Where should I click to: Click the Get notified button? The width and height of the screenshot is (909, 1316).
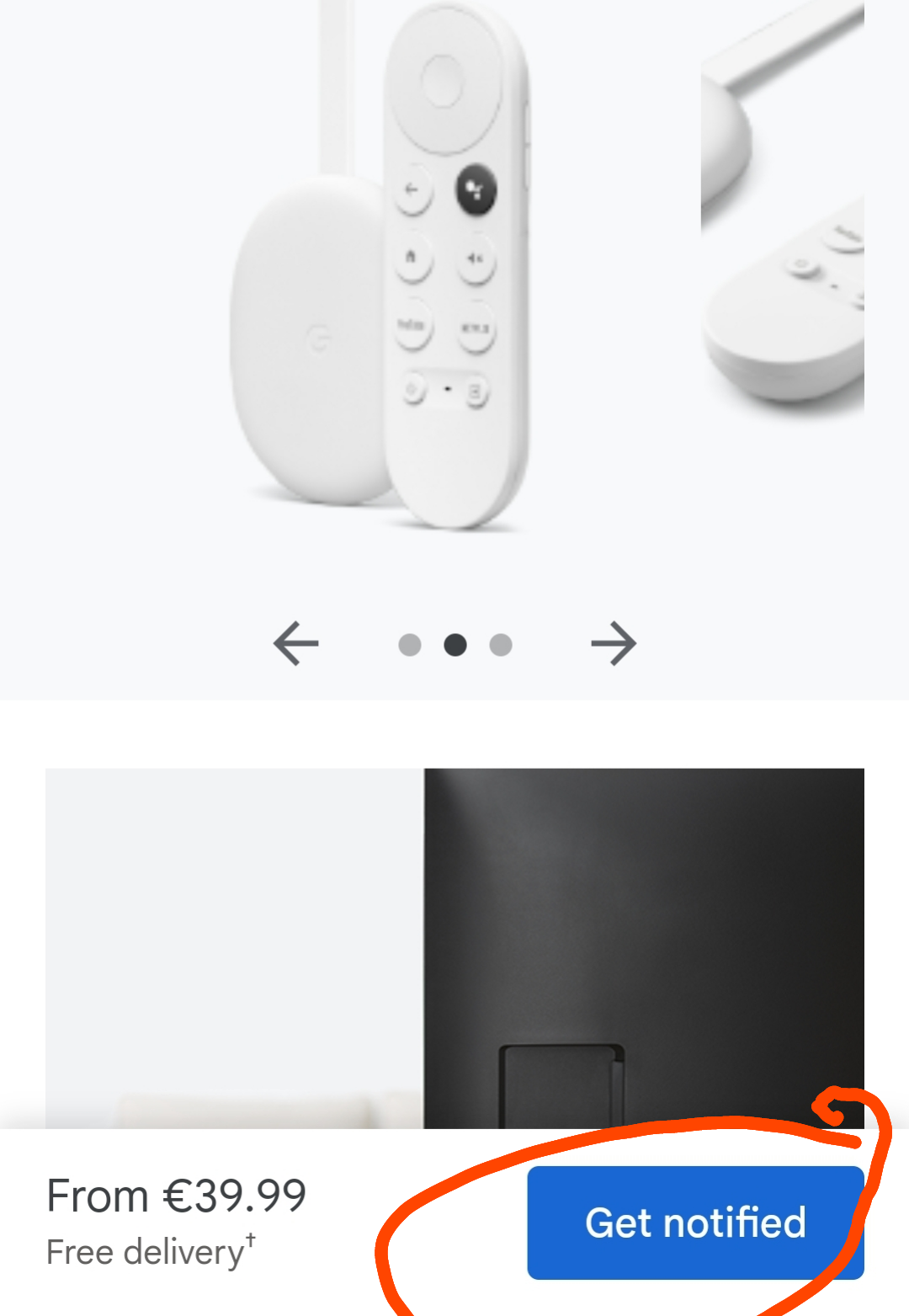tap(695, 1223)
